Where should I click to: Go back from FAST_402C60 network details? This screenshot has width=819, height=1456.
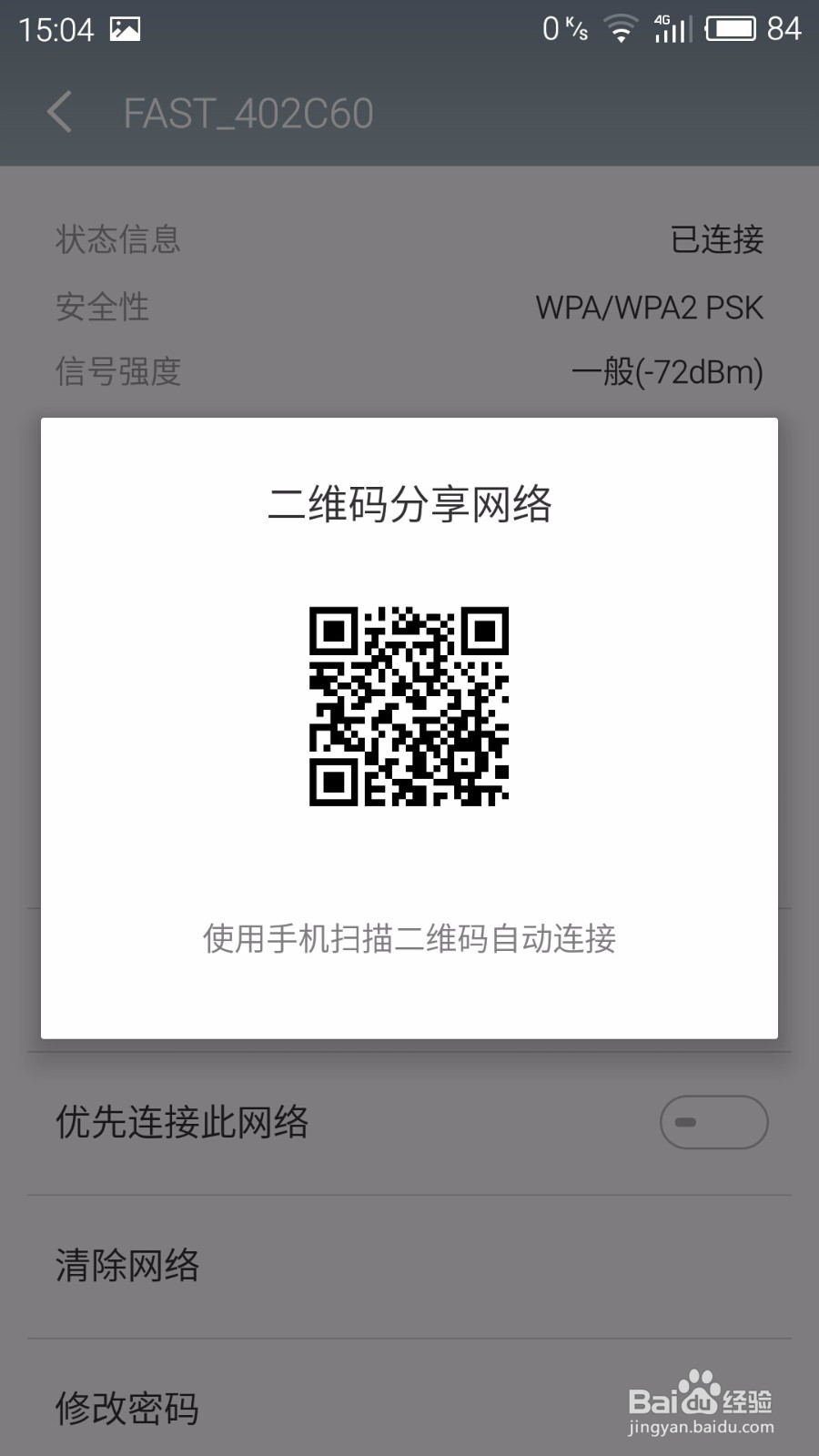pyautogui.click(x=60, y=114)
